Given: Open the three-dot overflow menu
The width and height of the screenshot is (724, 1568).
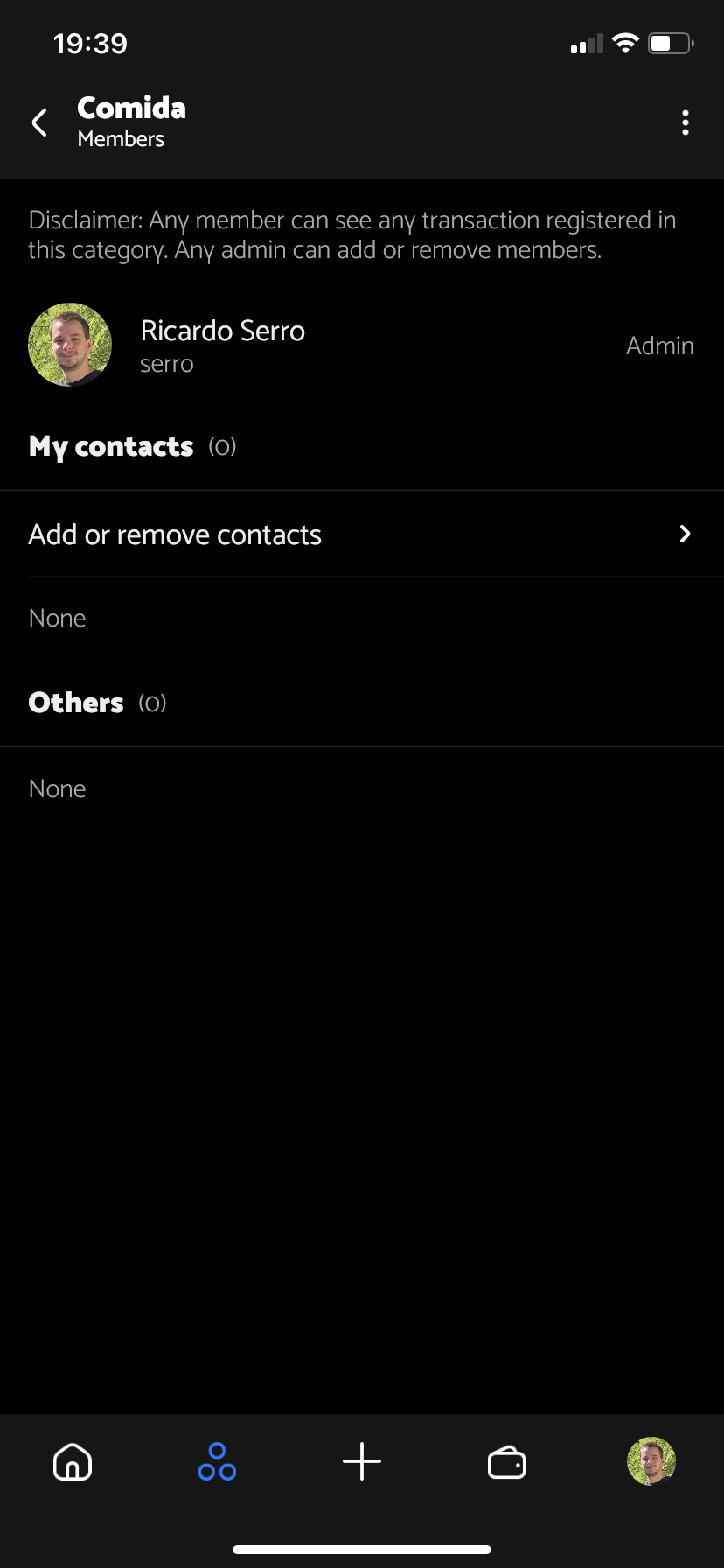Looking at the screenshot, I should click(x=686, y=122).
